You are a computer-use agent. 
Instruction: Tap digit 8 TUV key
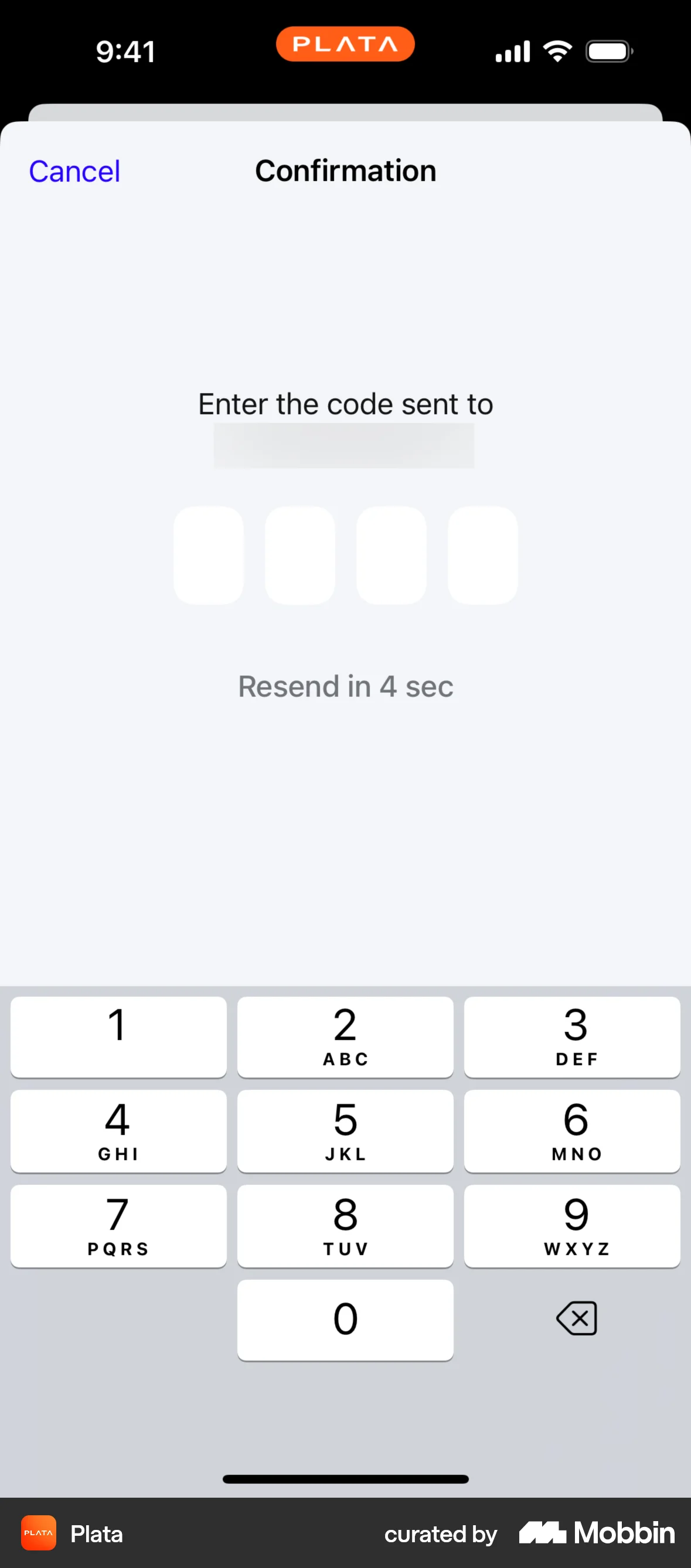coord(345,1226)
